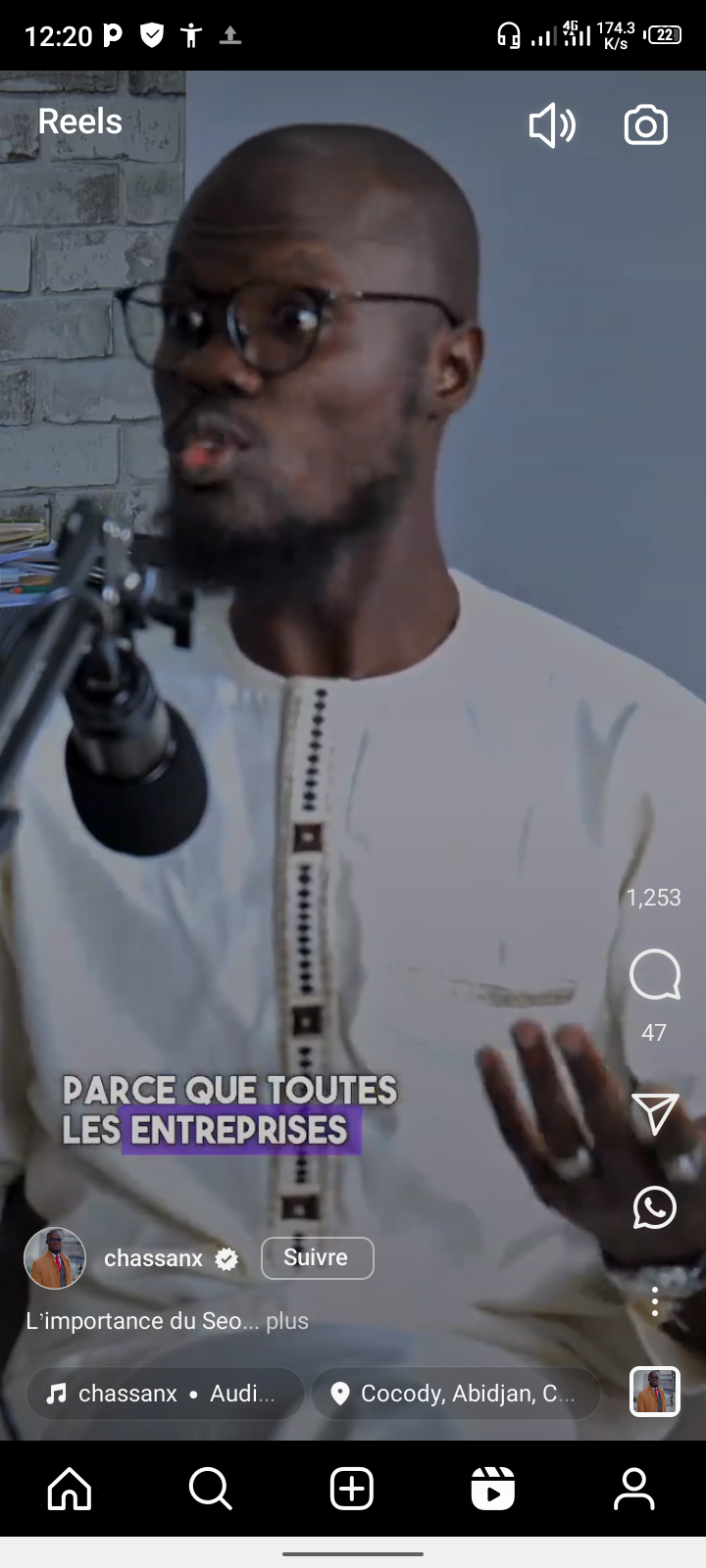Viewport: 706px width, 1568px height.
Task: Tap Suivre to follow chassanx
Action: click(317, 1258)
